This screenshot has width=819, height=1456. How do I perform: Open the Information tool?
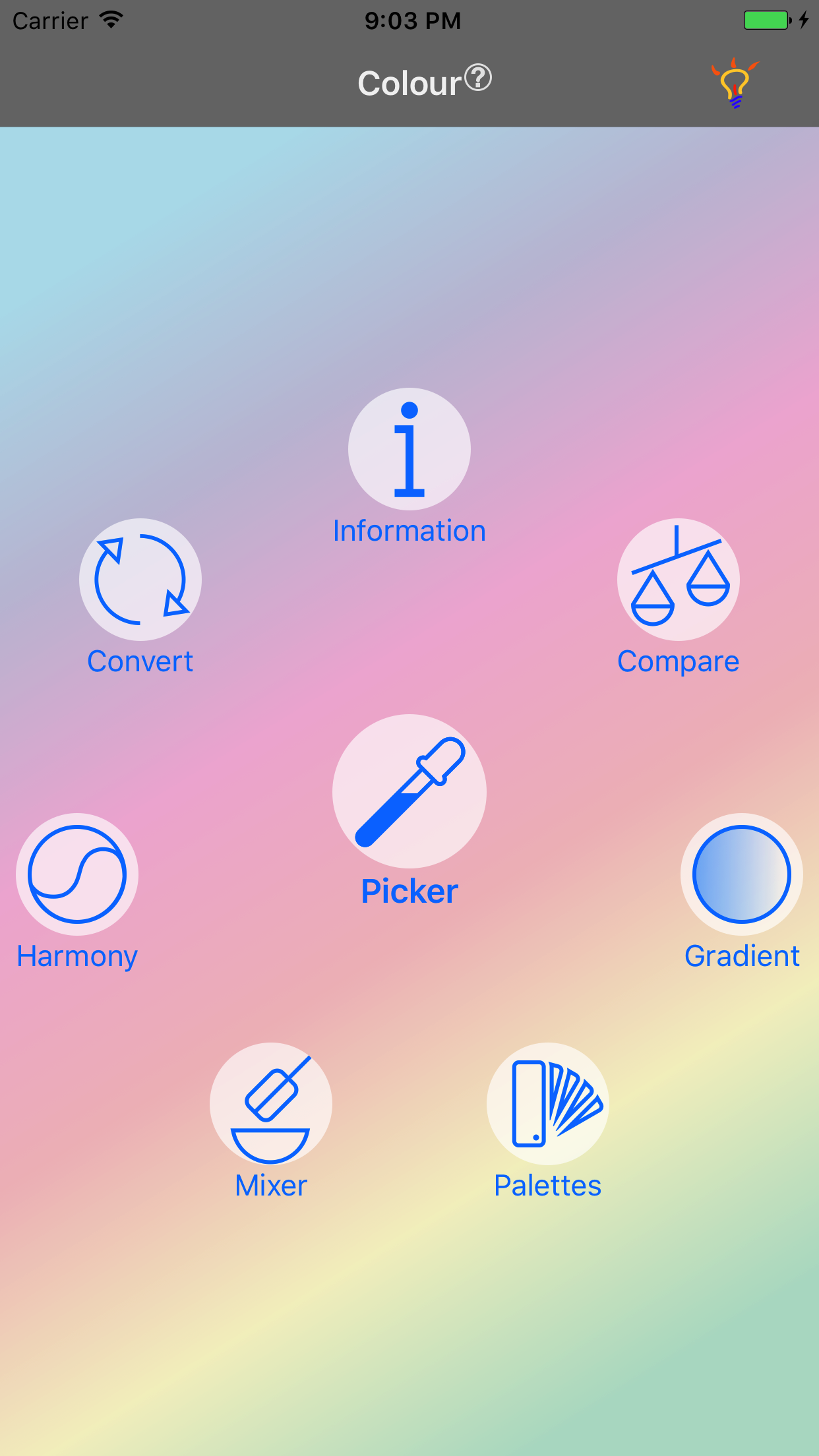coord(409,450)
